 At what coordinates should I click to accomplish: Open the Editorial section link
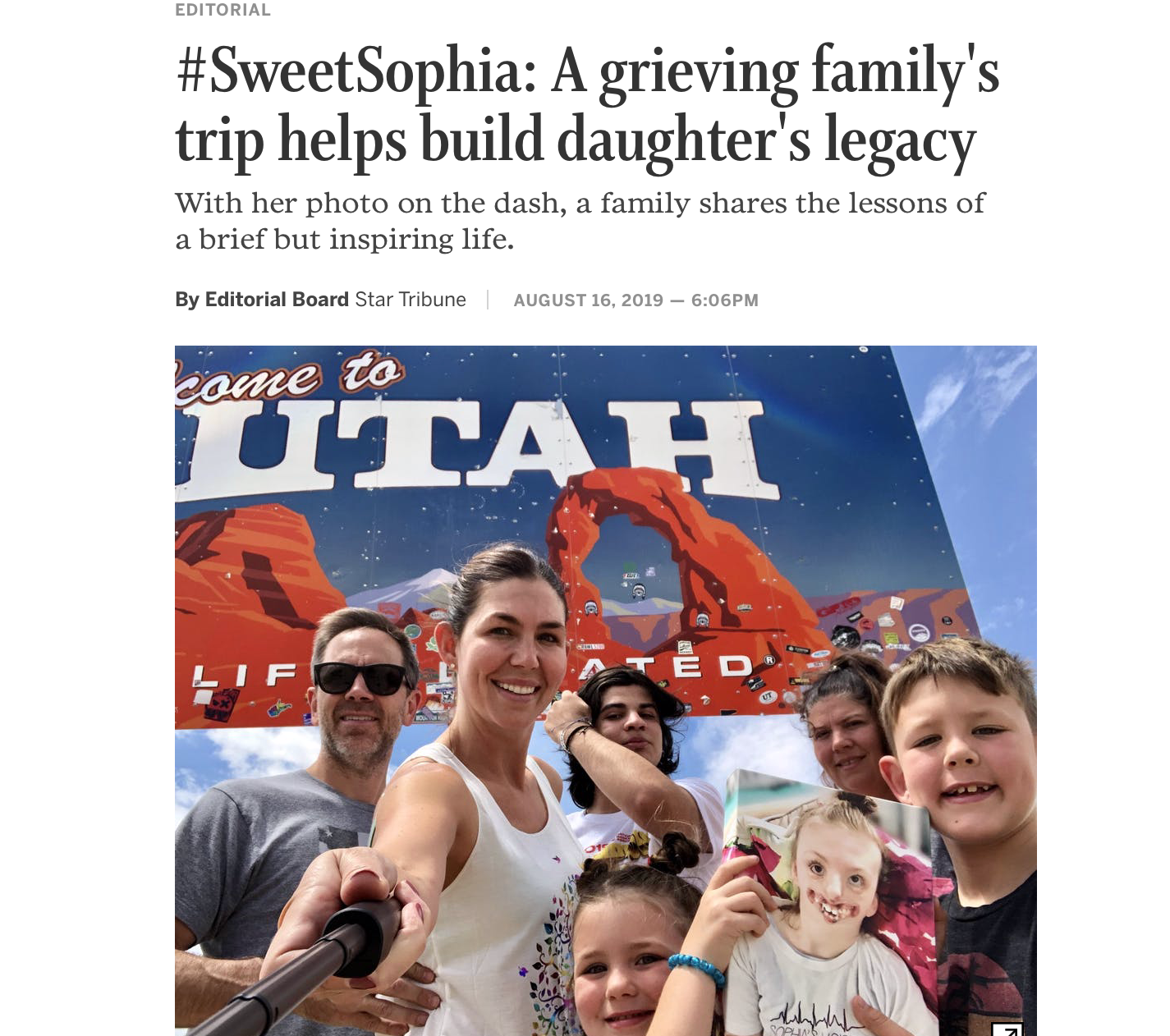[x=223, y=10]
